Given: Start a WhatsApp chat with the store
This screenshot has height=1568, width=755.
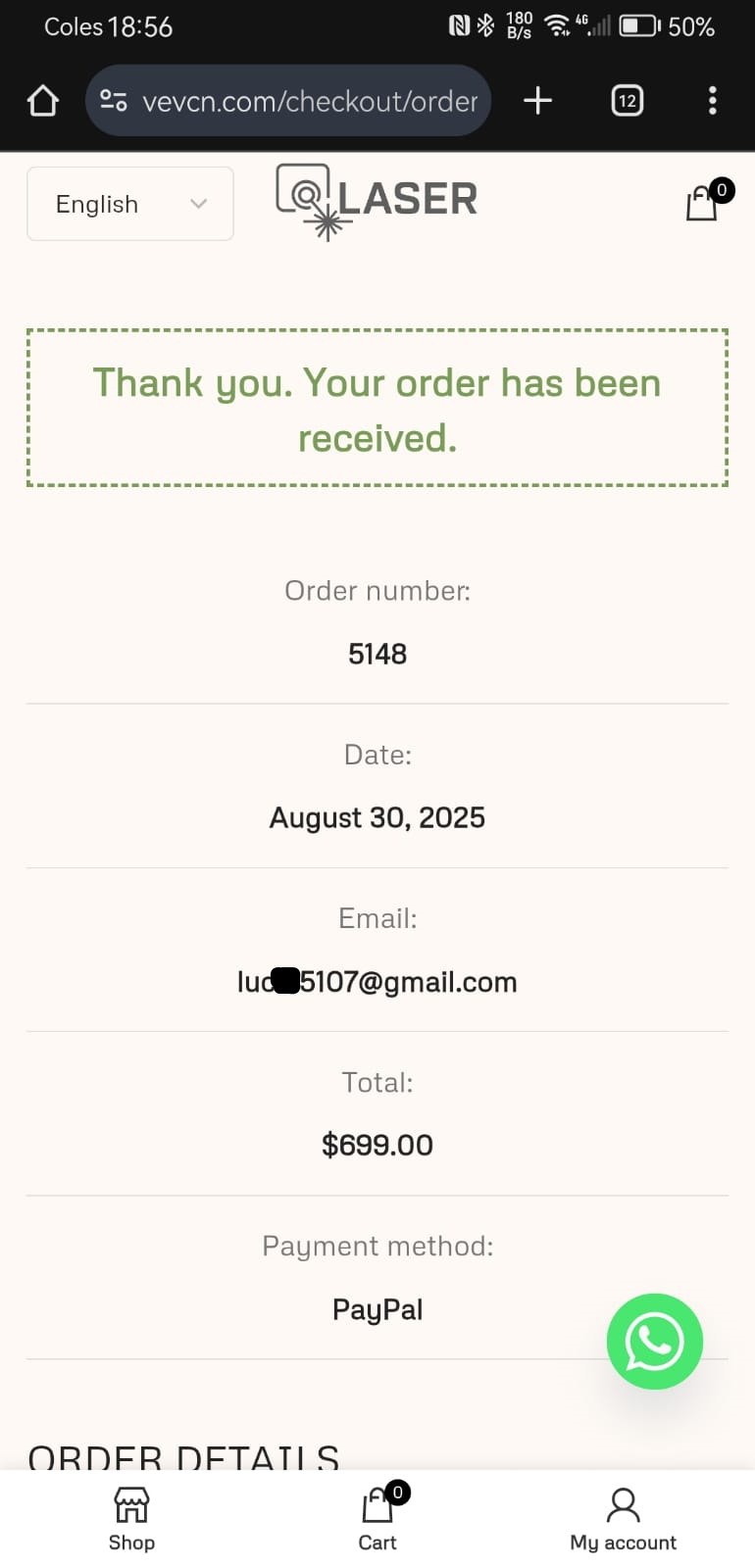Looking at the screenshot, I should pyautogui.click(x=654, y=1341).
